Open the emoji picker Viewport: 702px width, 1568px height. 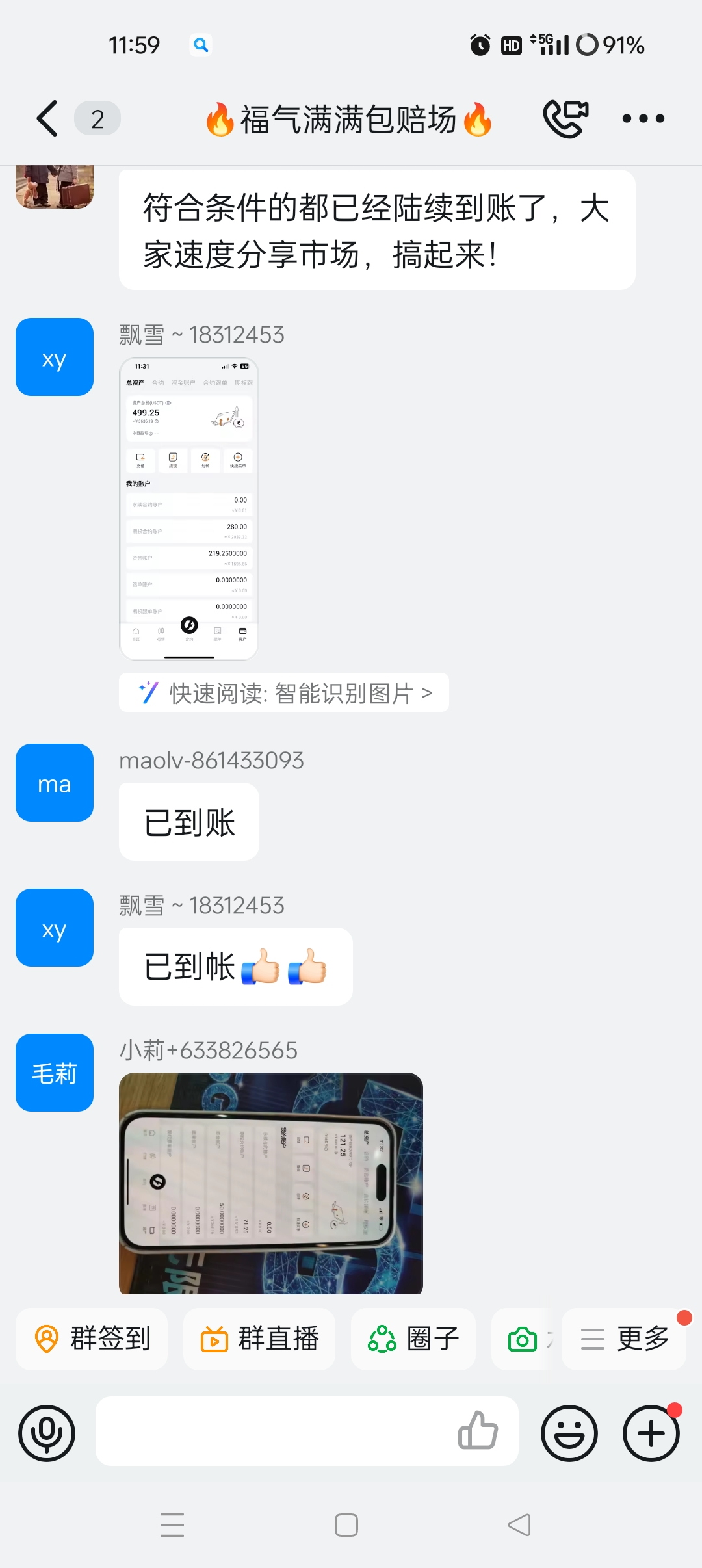569,1433
